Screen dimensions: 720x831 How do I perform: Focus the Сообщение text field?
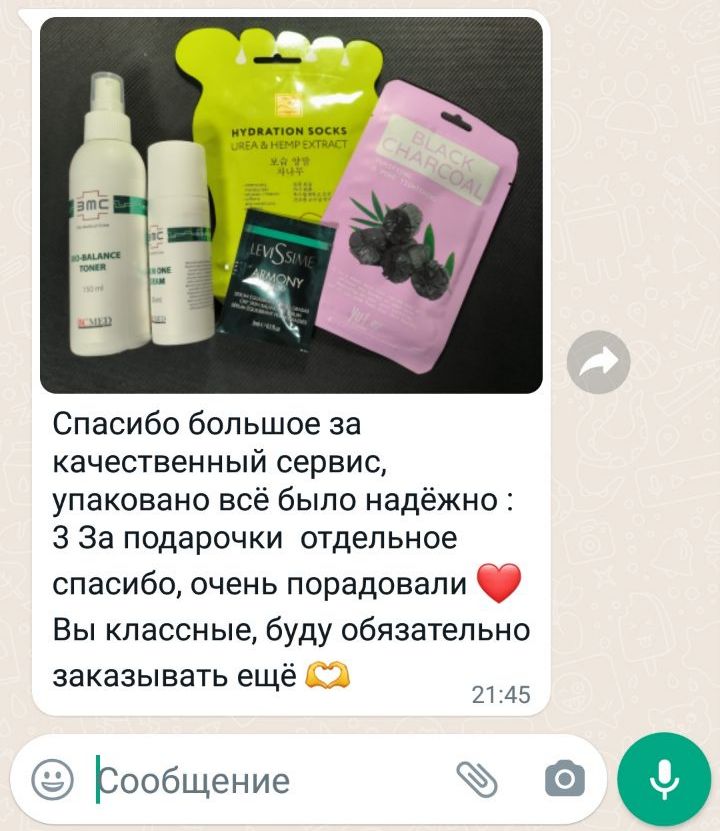[270, 780]
